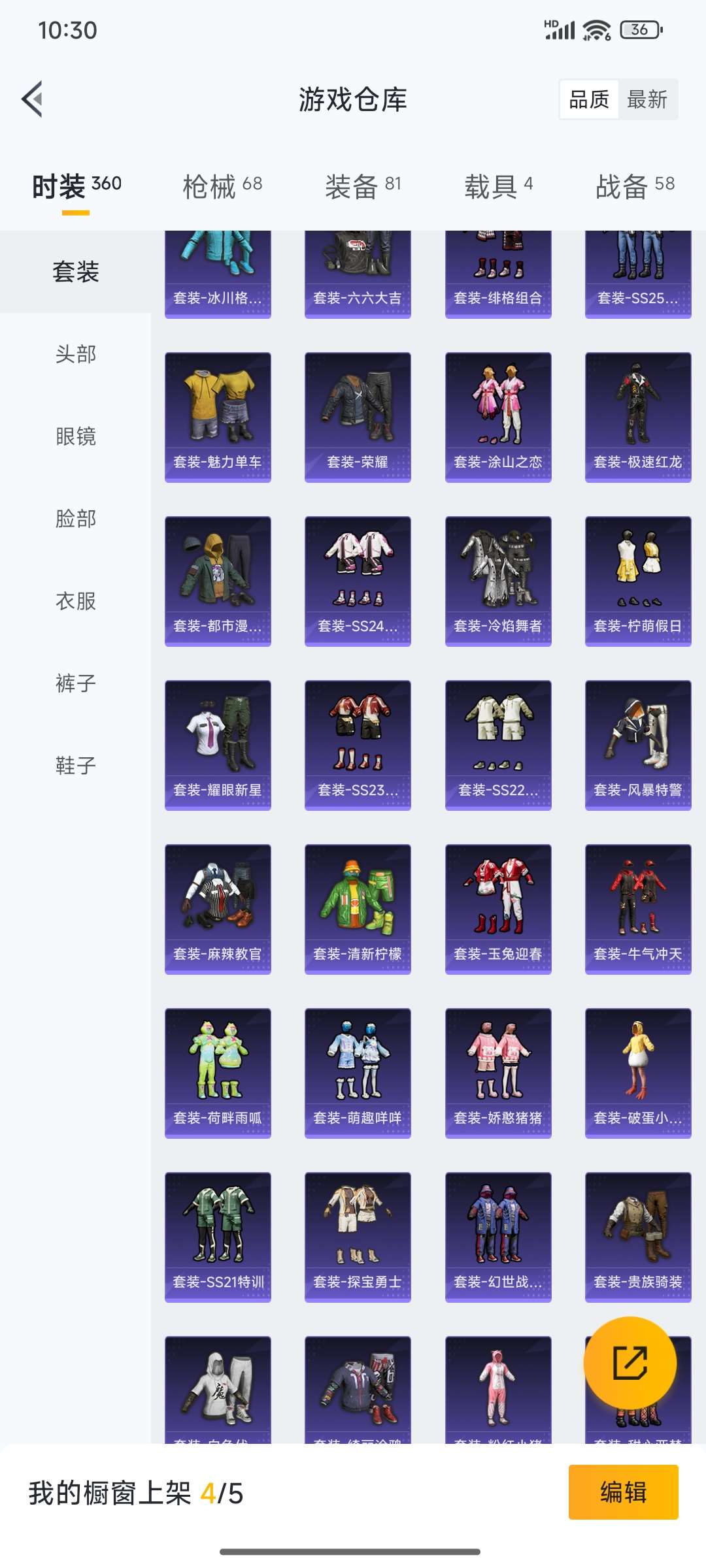View the 套装-清新柠檬 outfit

358,909
